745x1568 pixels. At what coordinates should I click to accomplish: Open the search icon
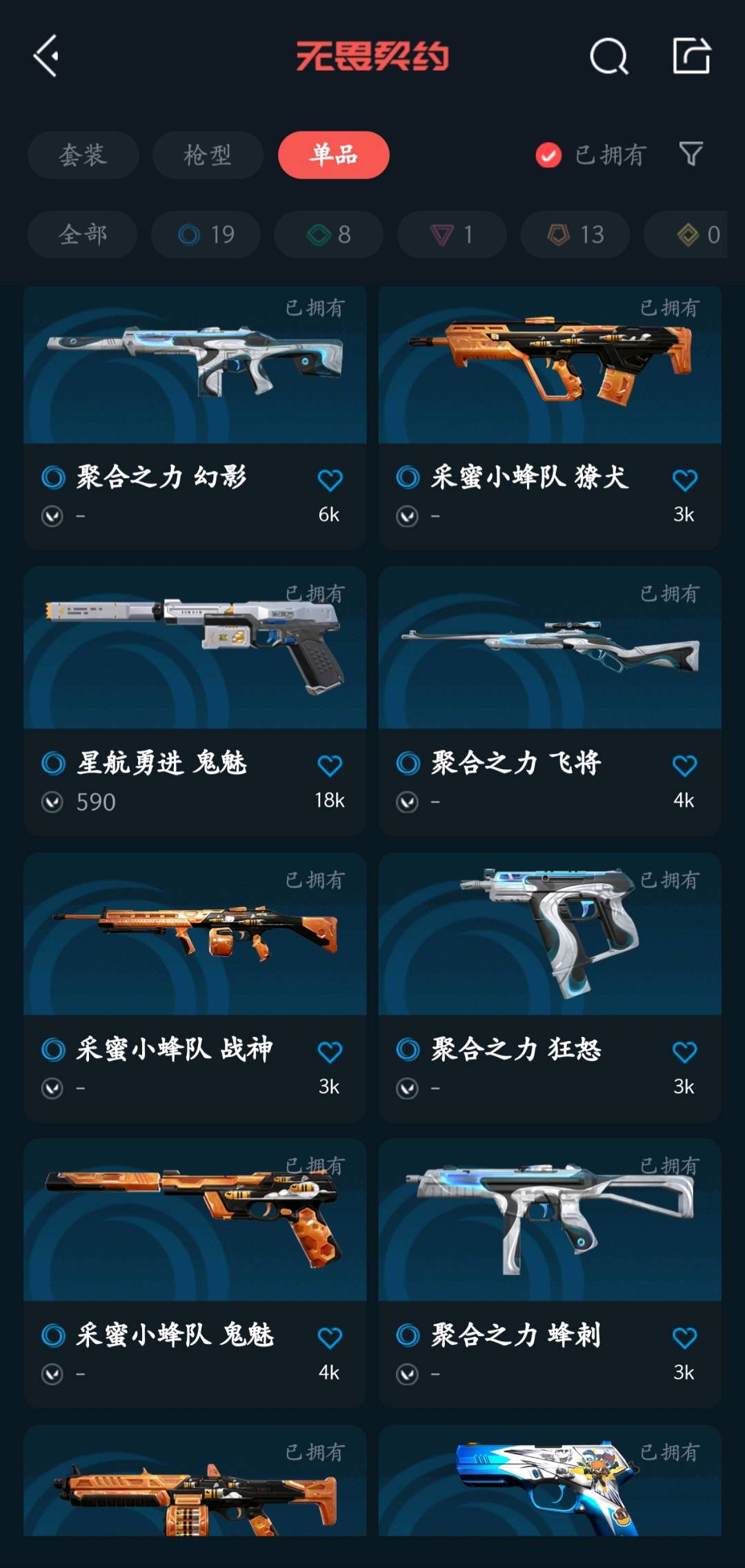[x=608, y=57]
